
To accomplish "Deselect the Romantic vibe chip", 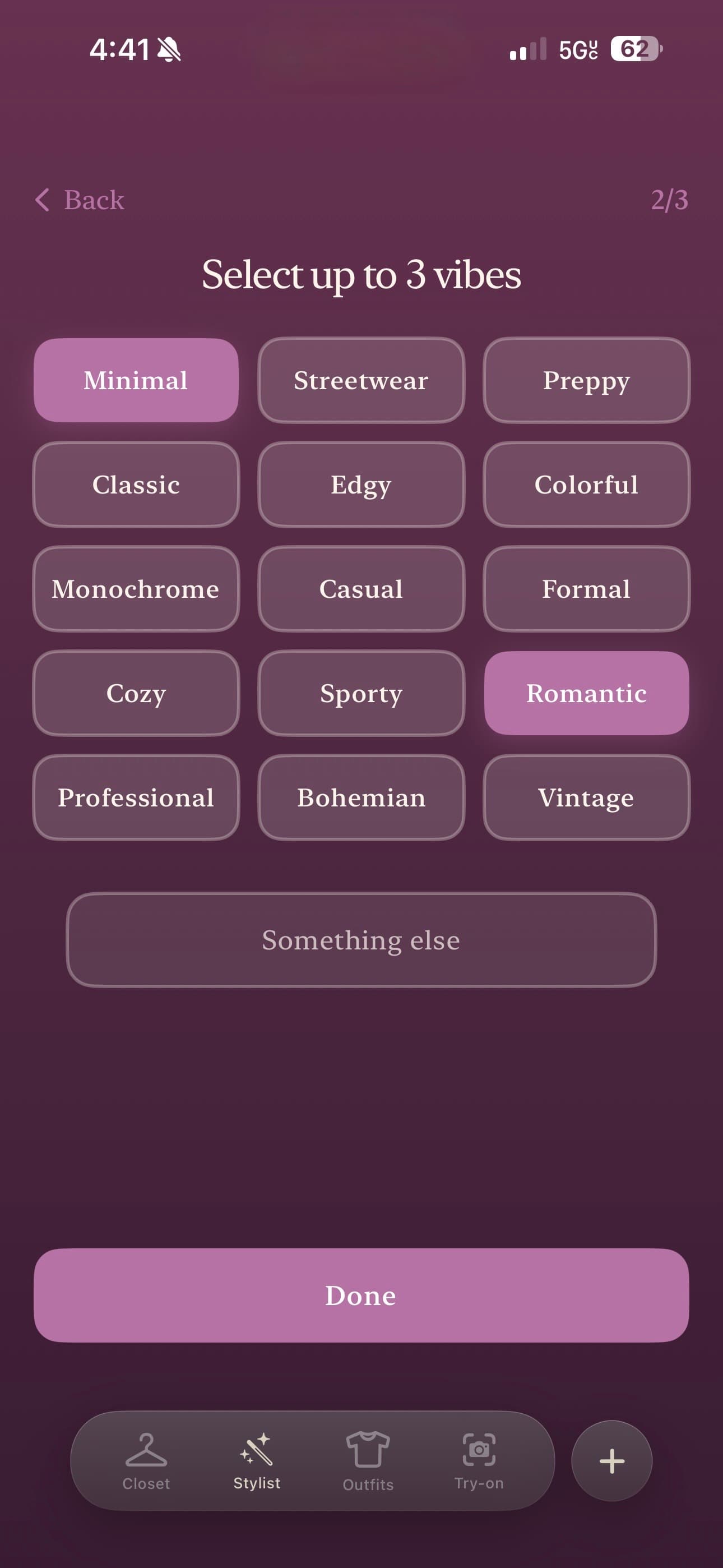I will click(x=586, y=693).
